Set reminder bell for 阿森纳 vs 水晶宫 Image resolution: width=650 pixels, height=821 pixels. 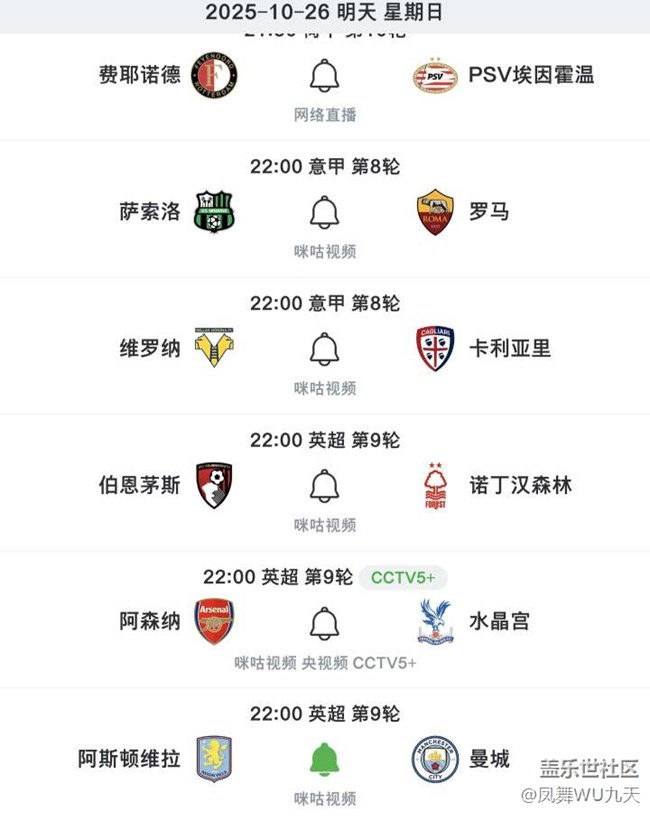click(324, 623)
